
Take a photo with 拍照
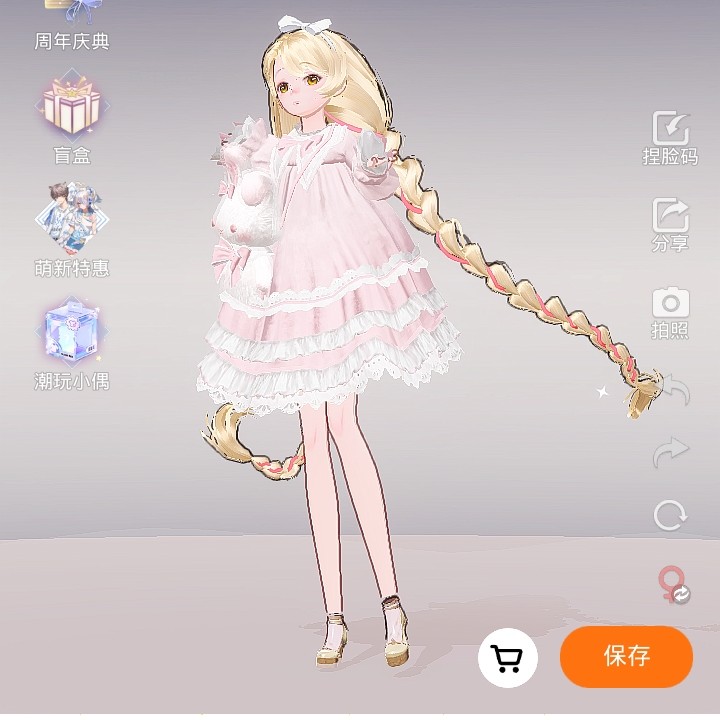coord(670,312)
